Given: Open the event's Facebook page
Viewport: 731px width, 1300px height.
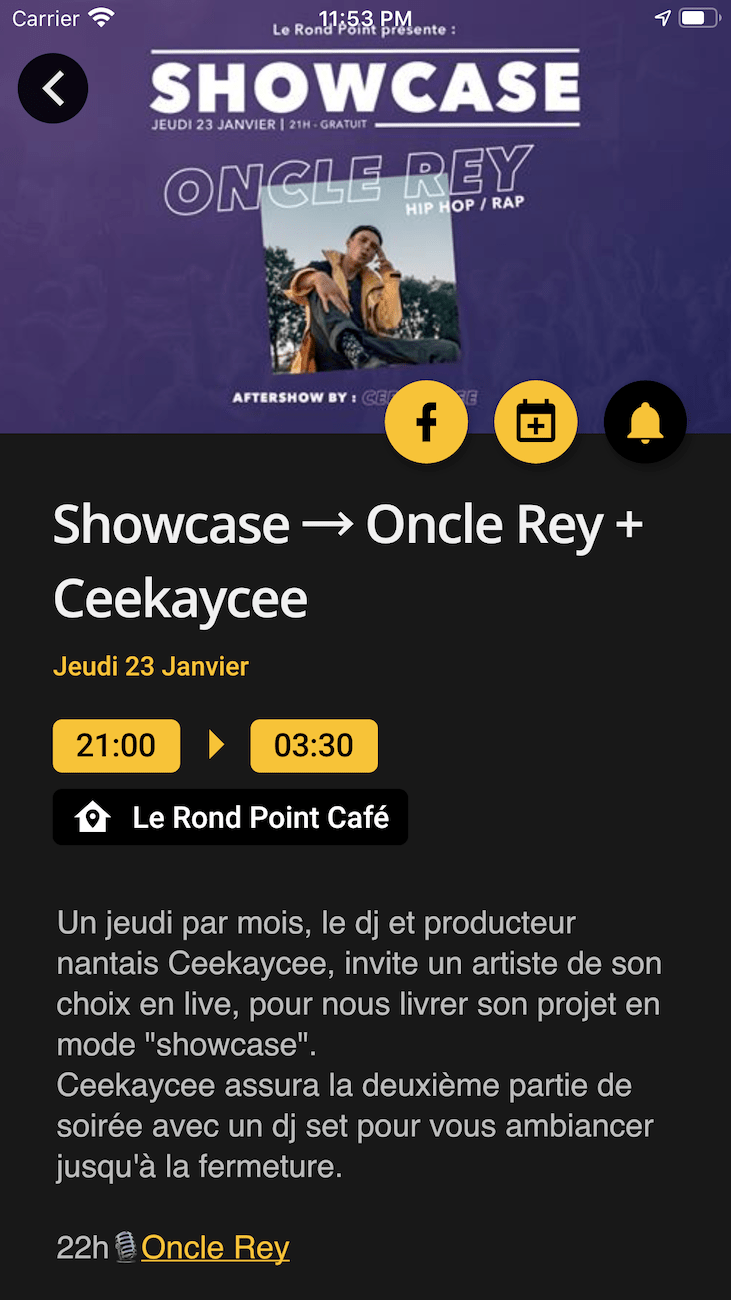Looking at the screenshot, I should tap(427, 423).
